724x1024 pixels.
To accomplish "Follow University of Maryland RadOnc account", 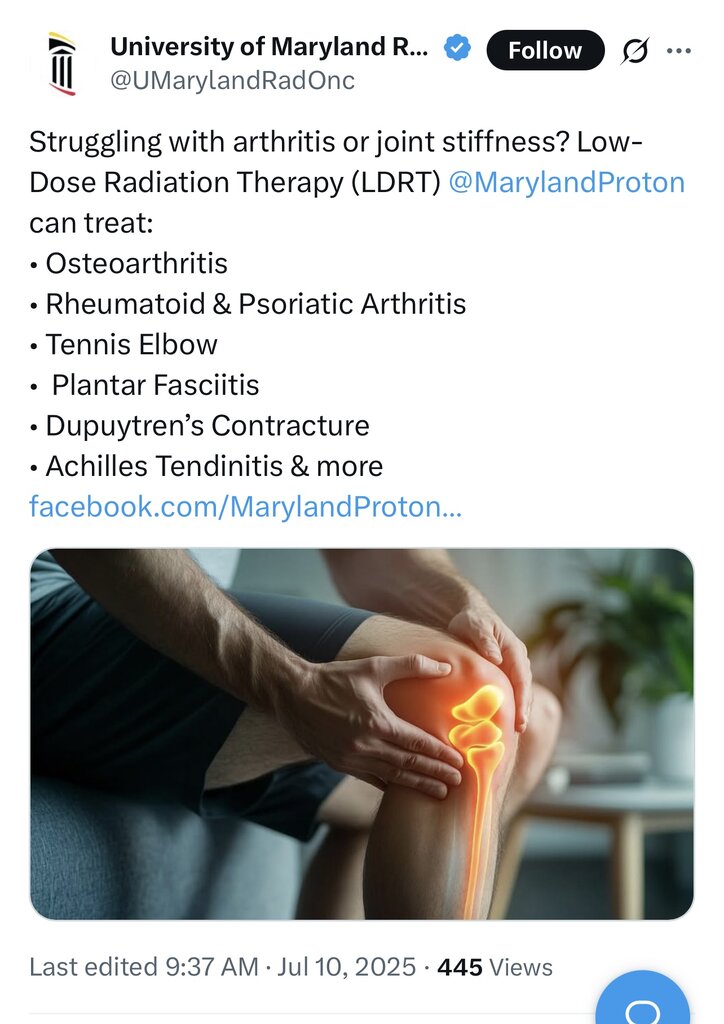I will tap(545, 50).
